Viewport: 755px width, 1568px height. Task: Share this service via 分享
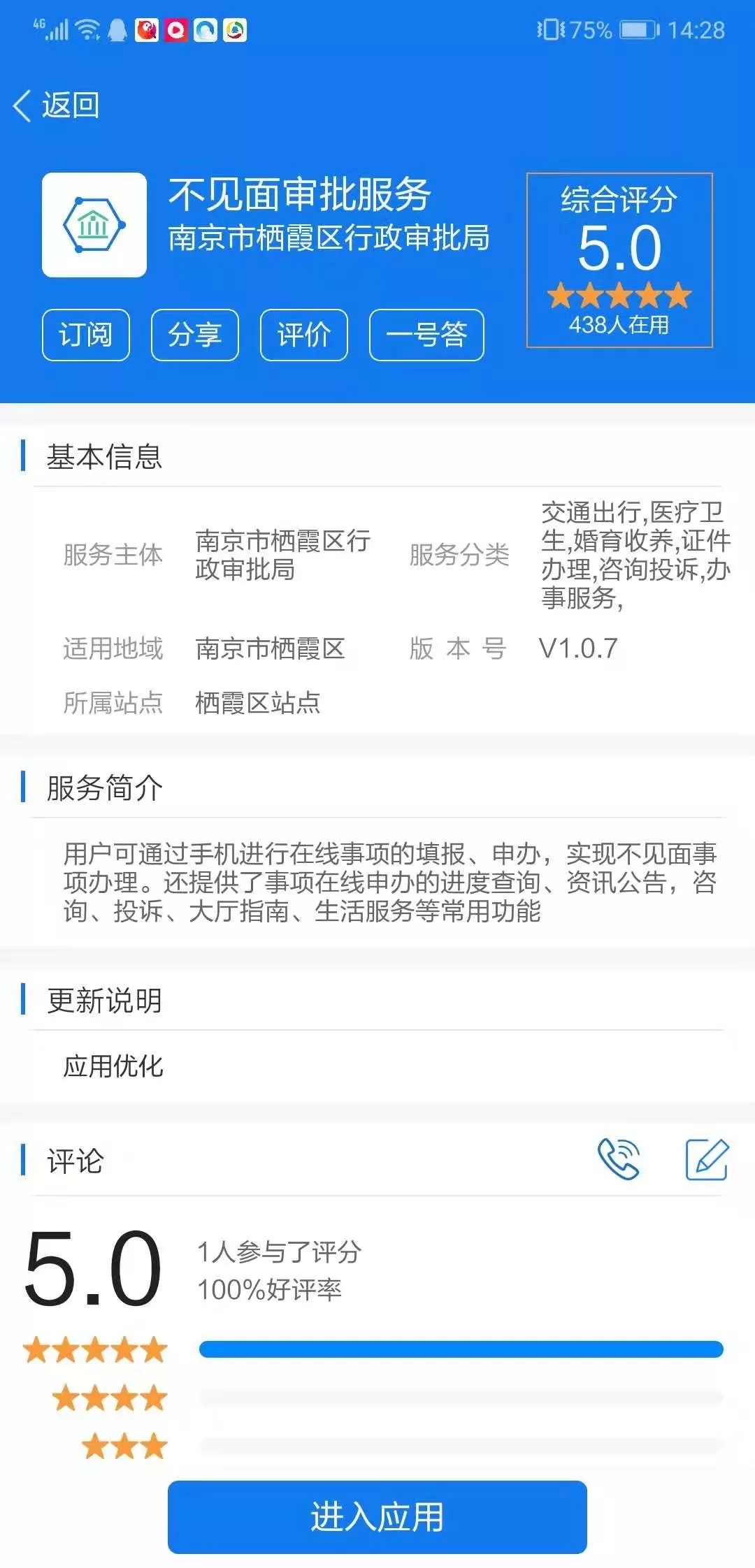tap(195, 335)
